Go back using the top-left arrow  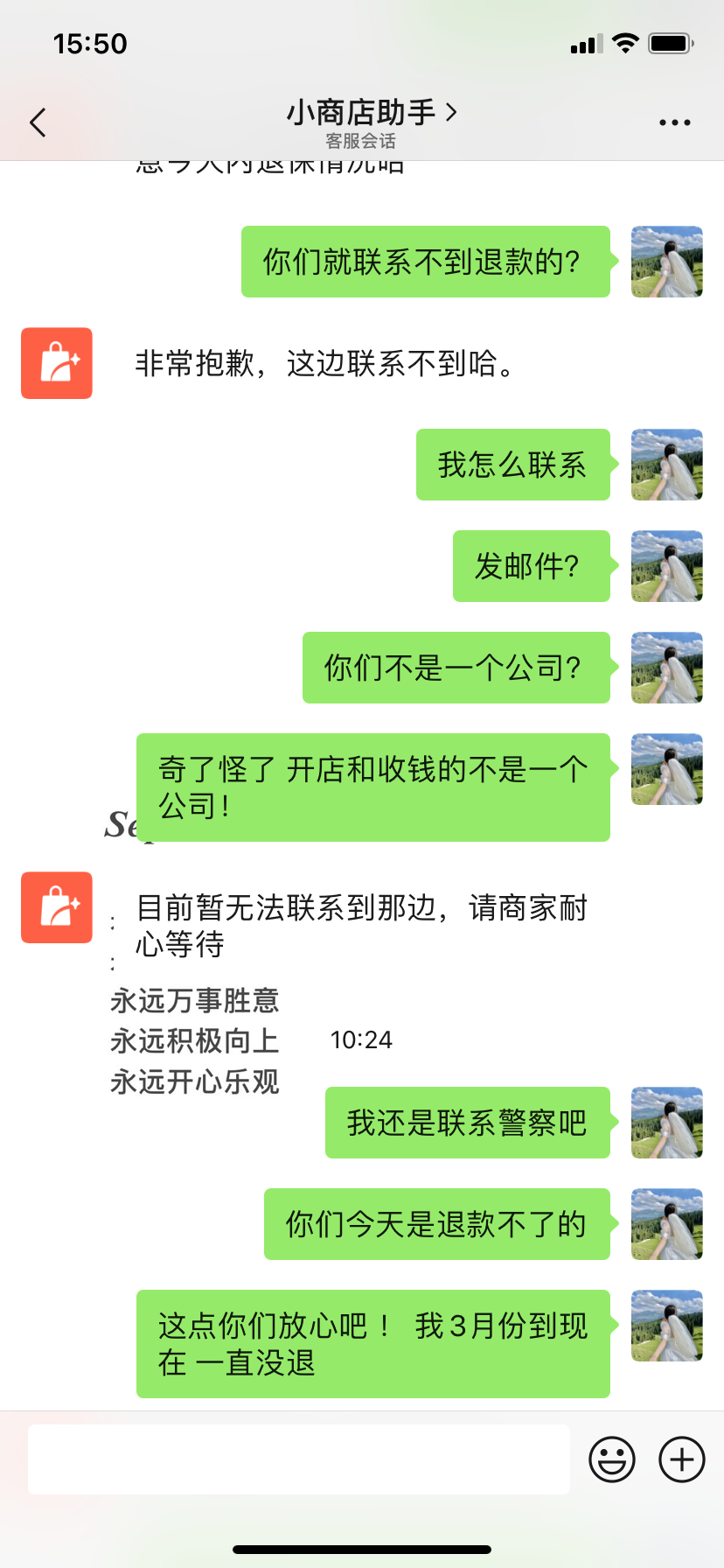pos(38,122)
